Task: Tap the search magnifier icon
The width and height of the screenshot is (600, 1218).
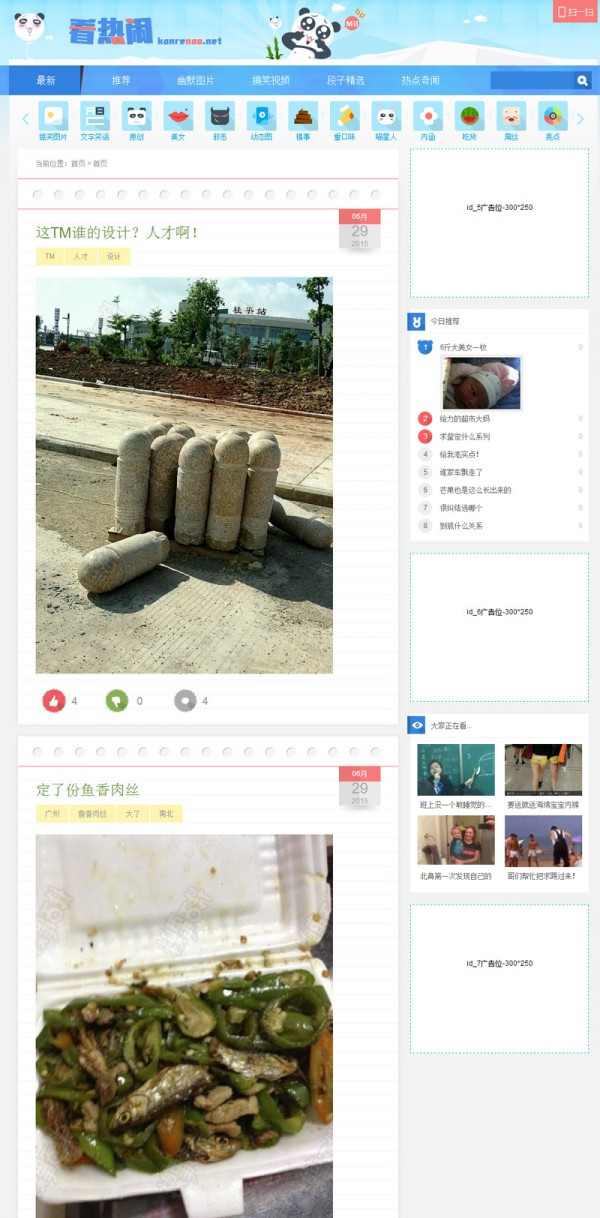Action: (582, 81)
